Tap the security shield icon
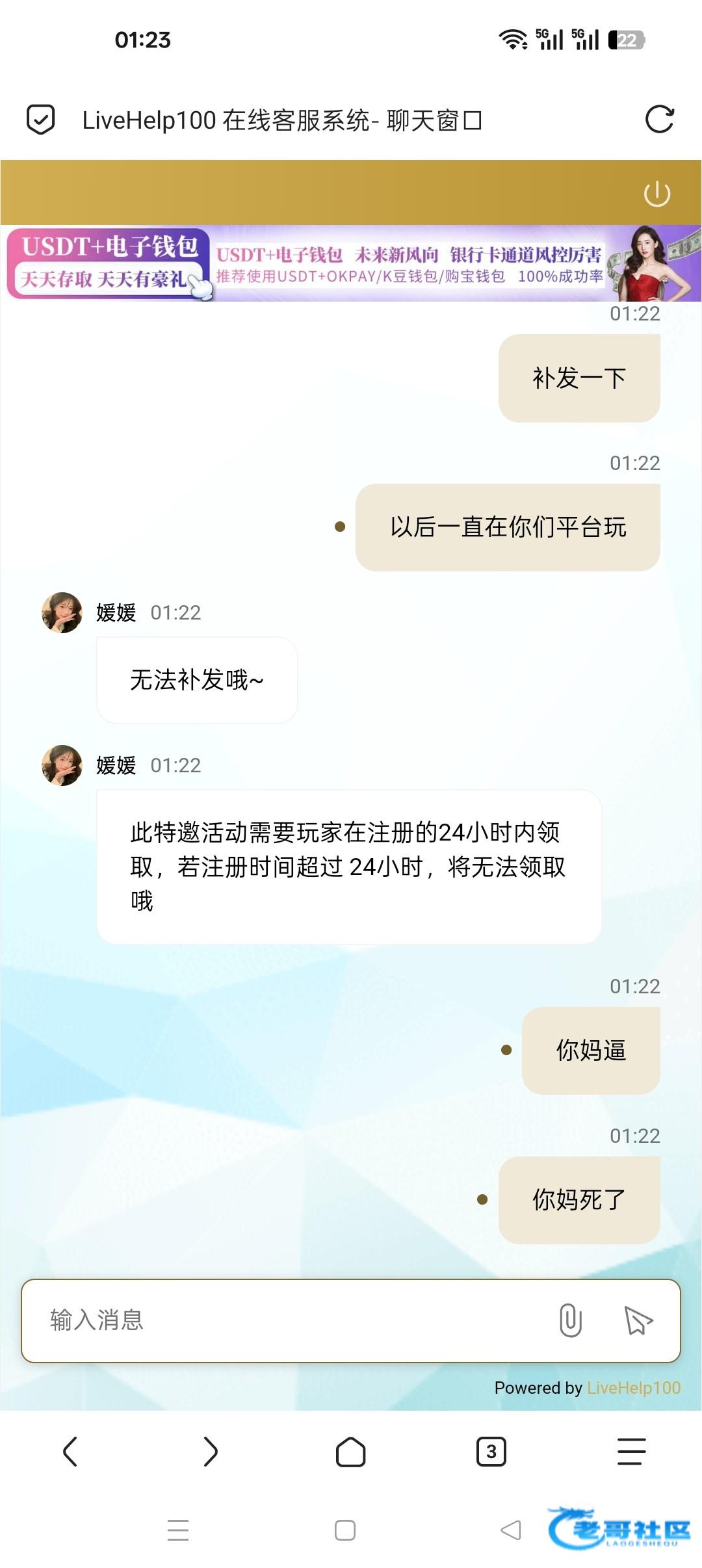Screen dimensions: 702x1568 [x=40, y=120]
